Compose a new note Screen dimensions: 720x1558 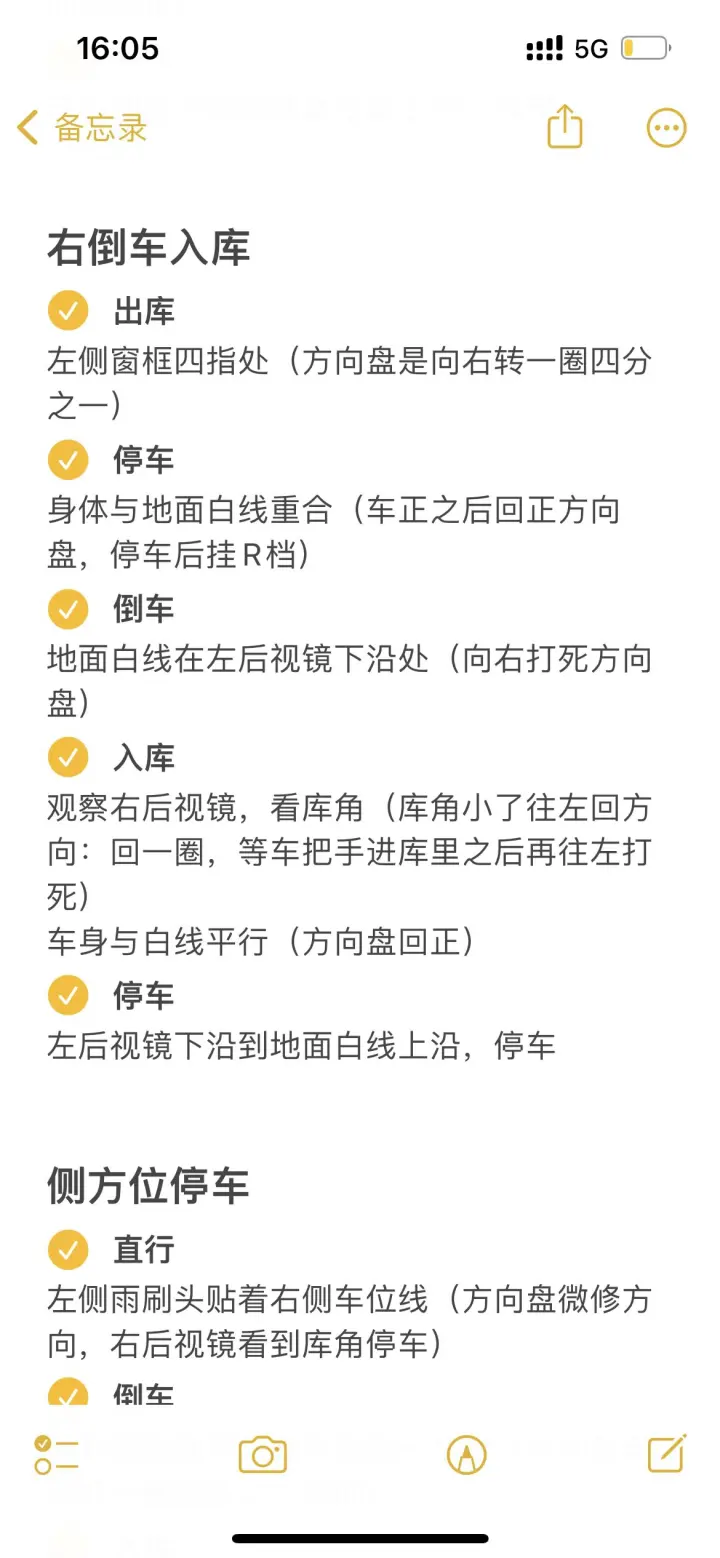(x=667, y=1453)
